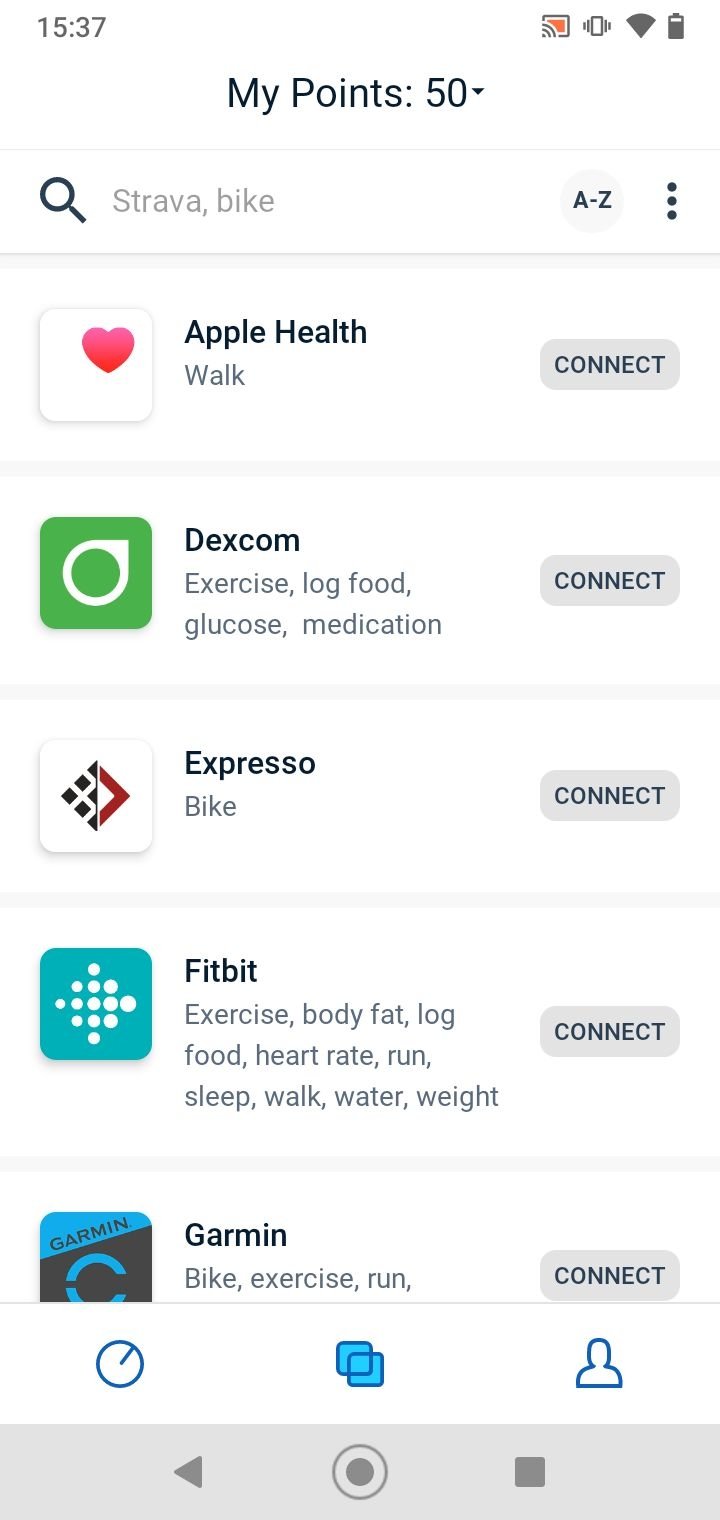Image resolution: width=720 pixels, height=1520 pixels.
Task: Connect Garmin device
Action: (x=610, y=1276)
